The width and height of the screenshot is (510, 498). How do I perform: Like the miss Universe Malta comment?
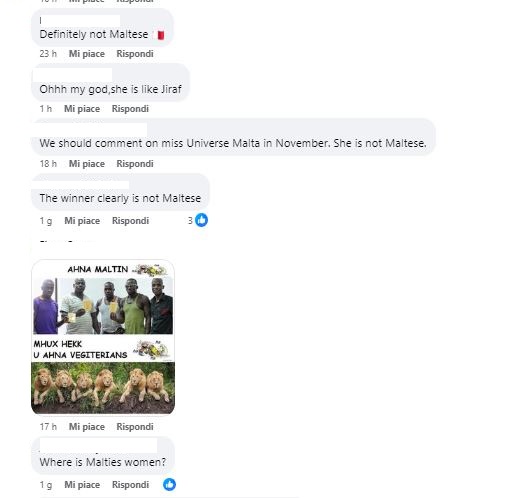click(x=87, y=164)
